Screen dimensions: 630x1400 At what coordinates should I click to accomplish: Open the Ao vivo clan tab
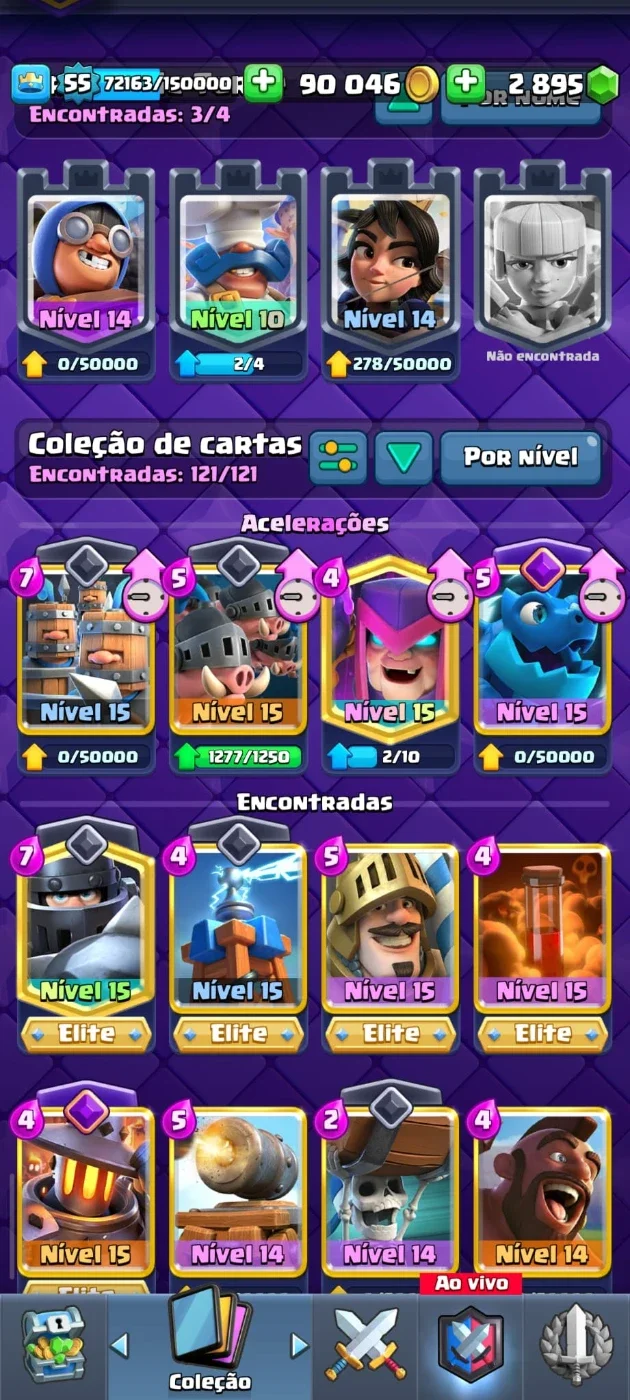coord(470,1340)
